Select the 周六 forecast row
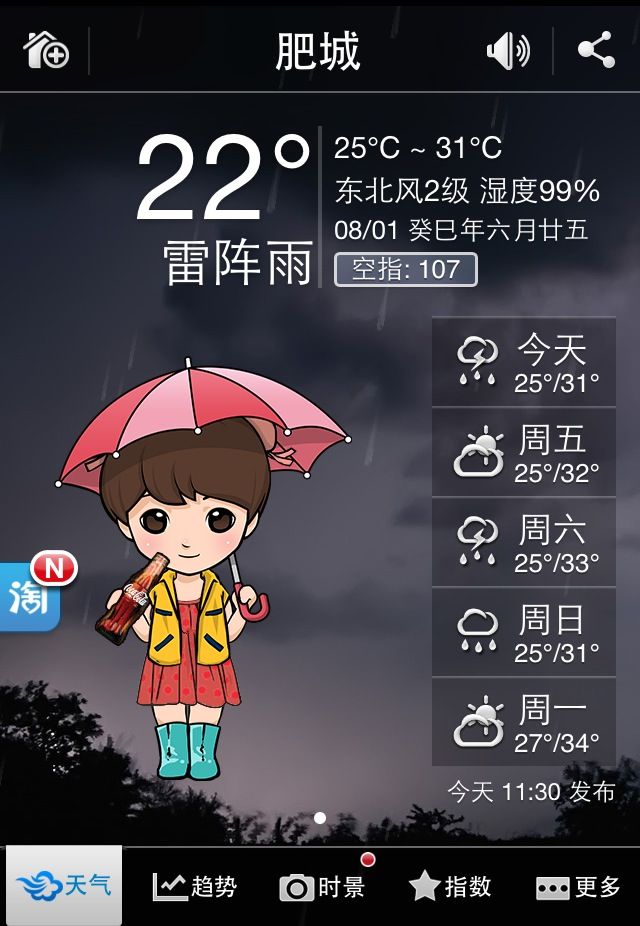640x926 pixels. pos(524,543)
